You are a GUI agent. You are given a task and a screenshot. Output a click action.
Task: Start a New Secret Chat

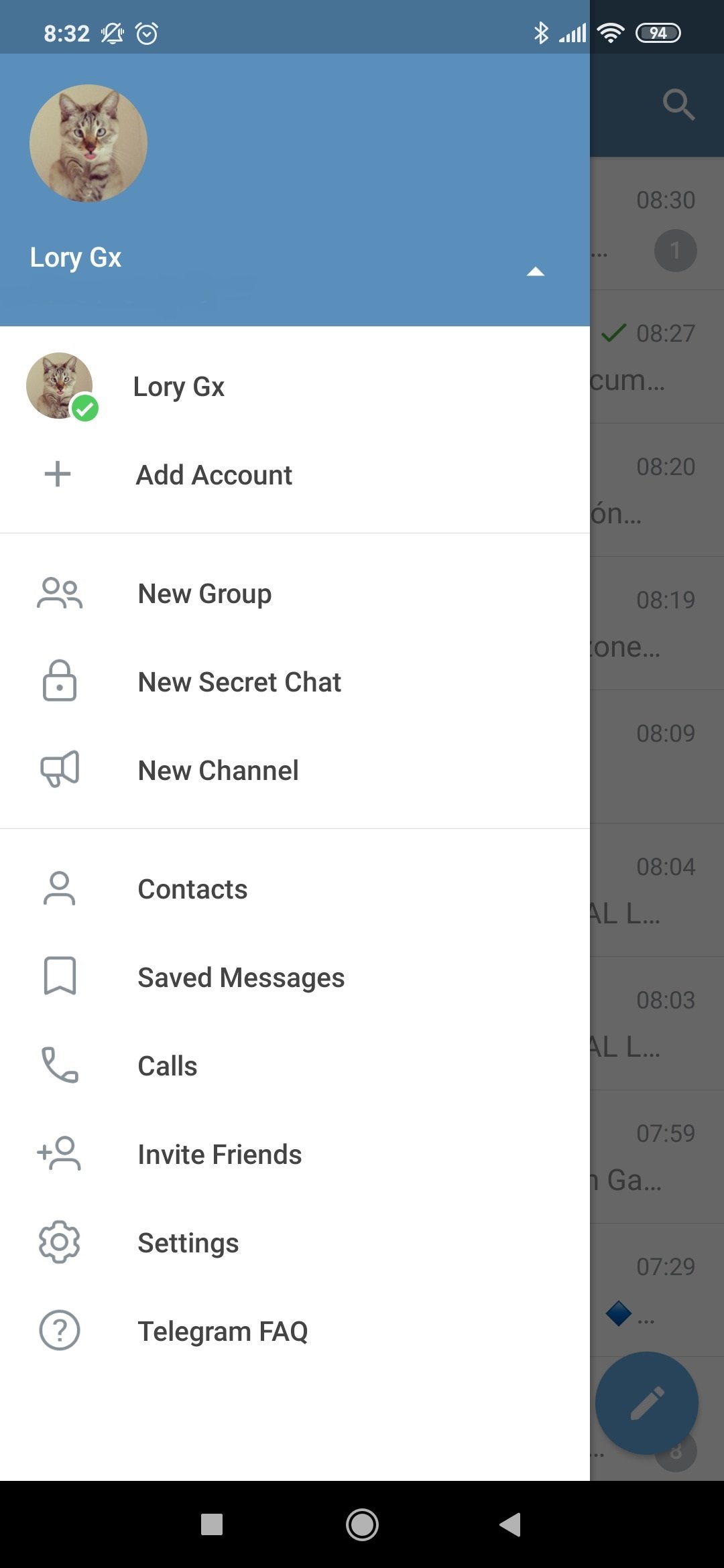click(x=295, y=682)
